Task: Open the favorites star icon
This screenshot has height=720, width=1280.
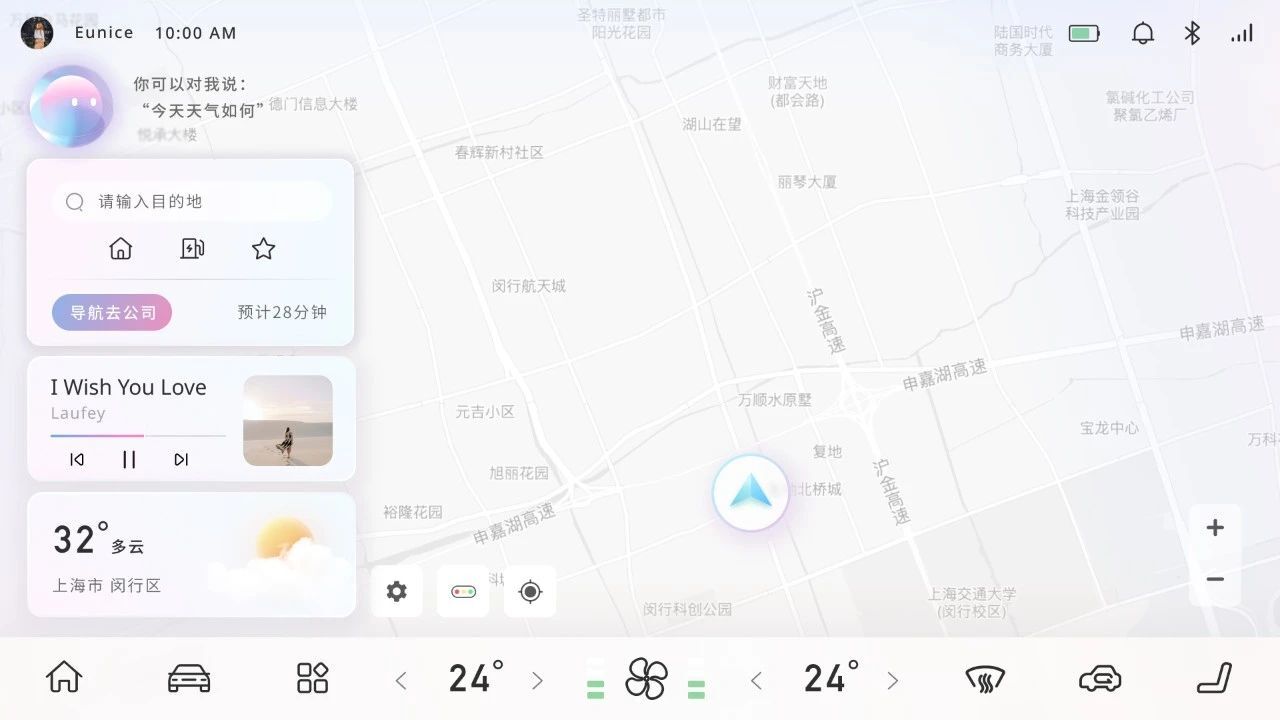Action: click(x=263, y=249)
